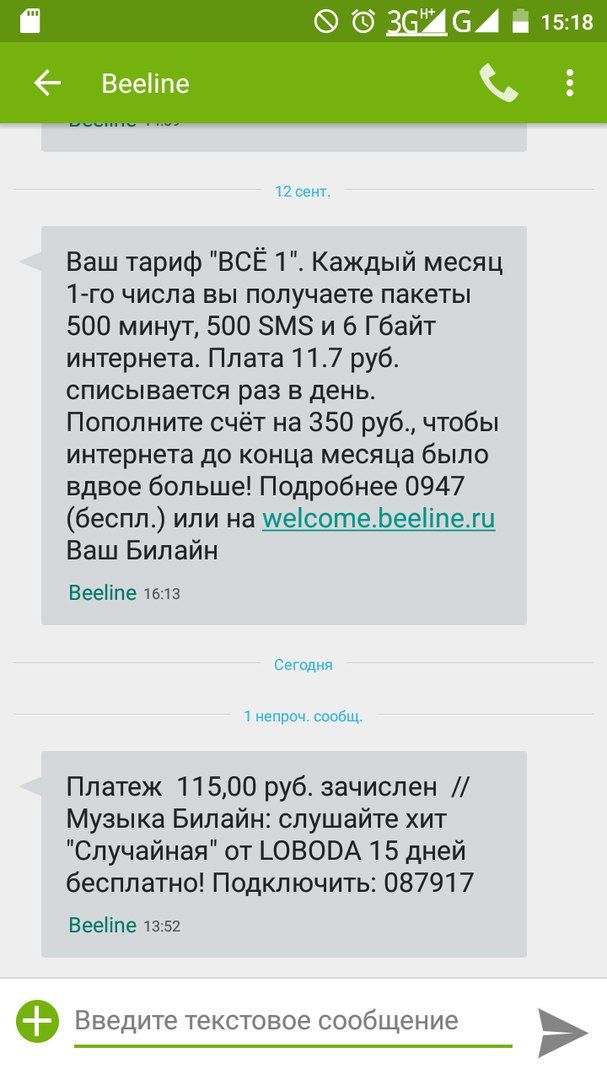Send the message with the arrow icon

click(x=563, y=1030)
